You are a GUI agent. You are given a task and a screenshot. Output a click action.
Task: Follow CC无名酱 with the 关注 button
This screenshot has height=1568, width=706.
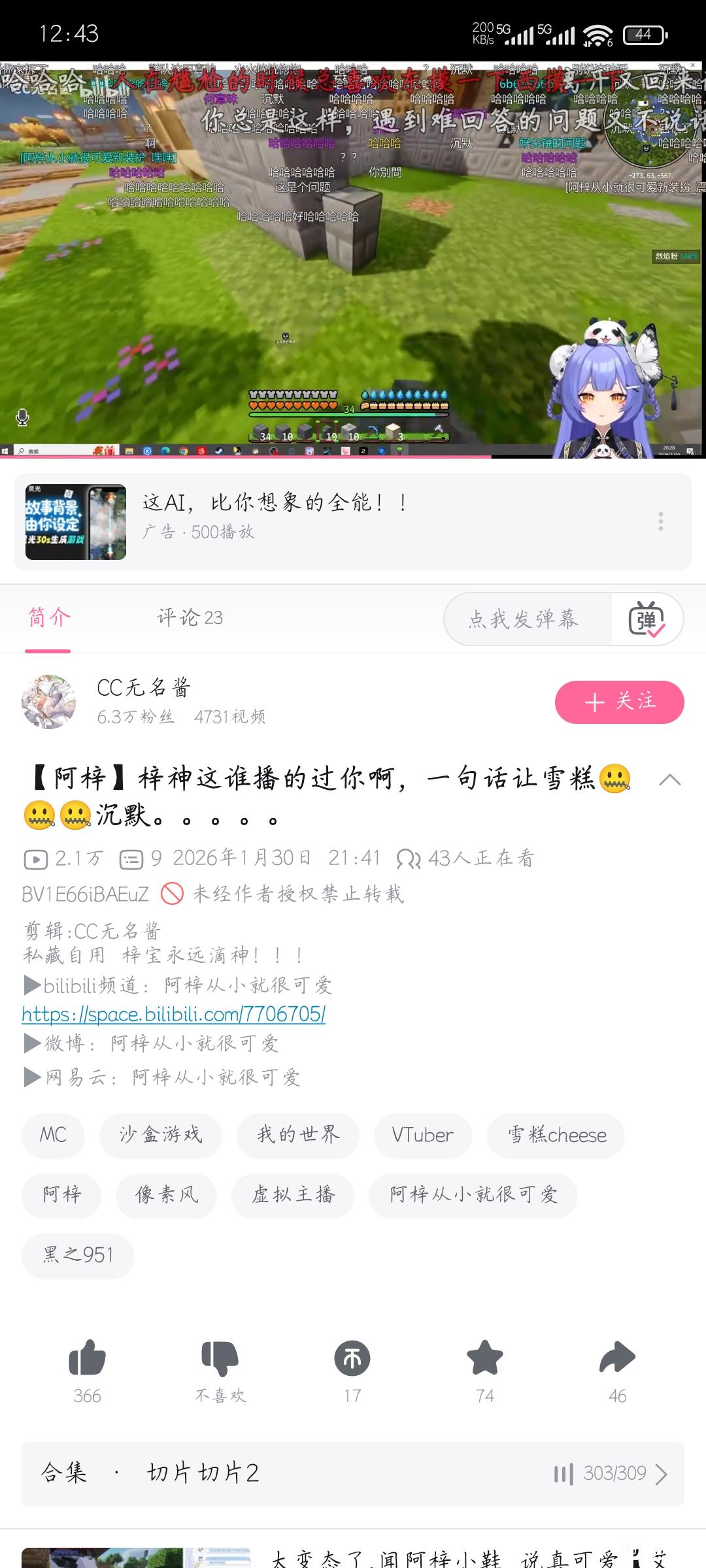tap(619, 702)
